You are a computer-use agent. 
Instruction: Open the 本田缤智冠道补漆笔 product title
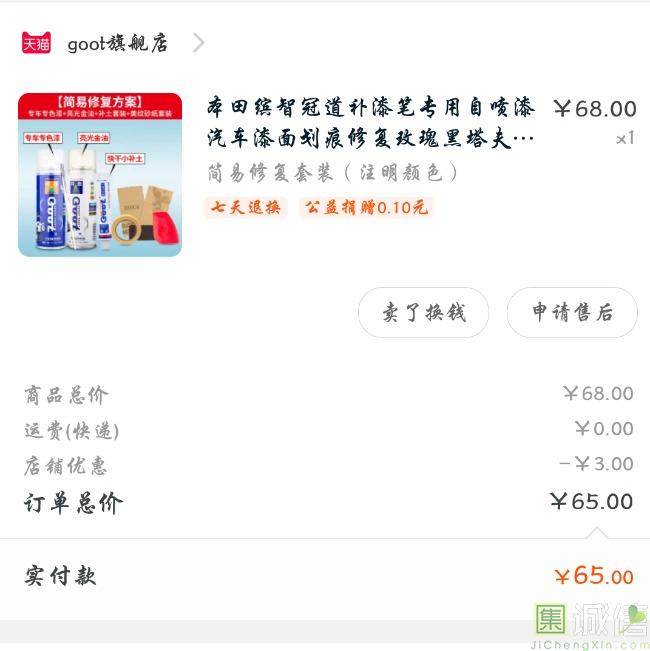tap(370, 122)
